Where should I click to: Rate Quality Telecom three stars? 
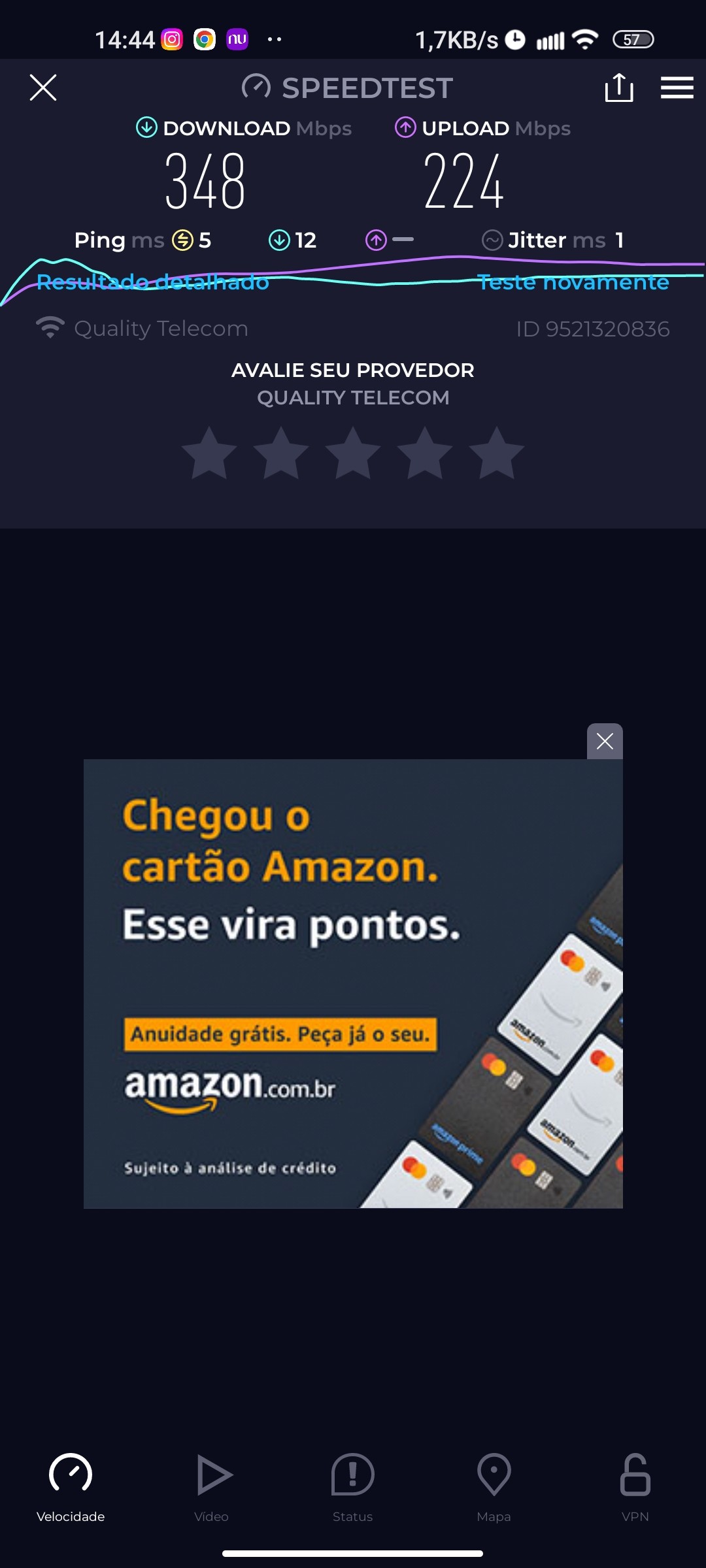click(x=353, y=453)
